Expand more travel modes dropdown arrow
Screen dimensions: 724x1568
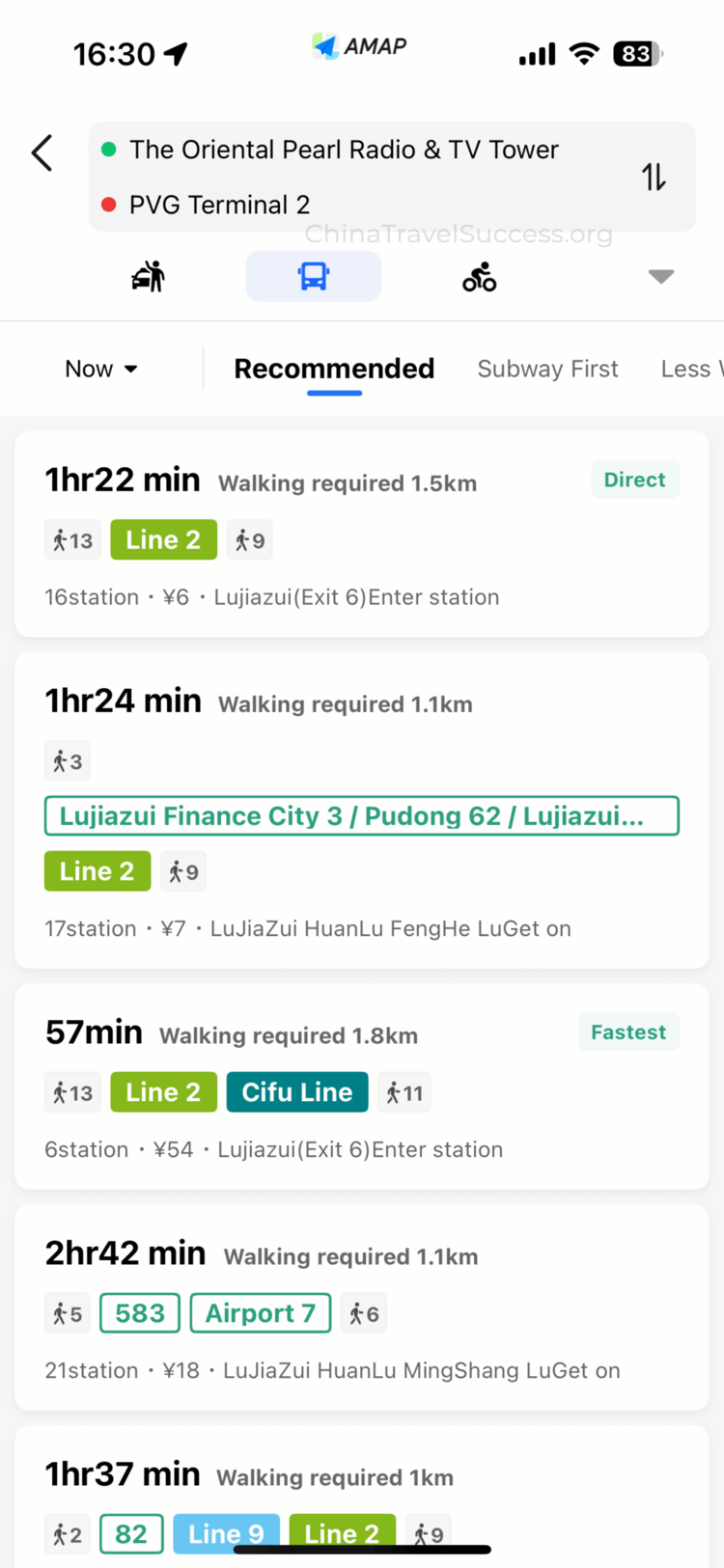(660, 277)
